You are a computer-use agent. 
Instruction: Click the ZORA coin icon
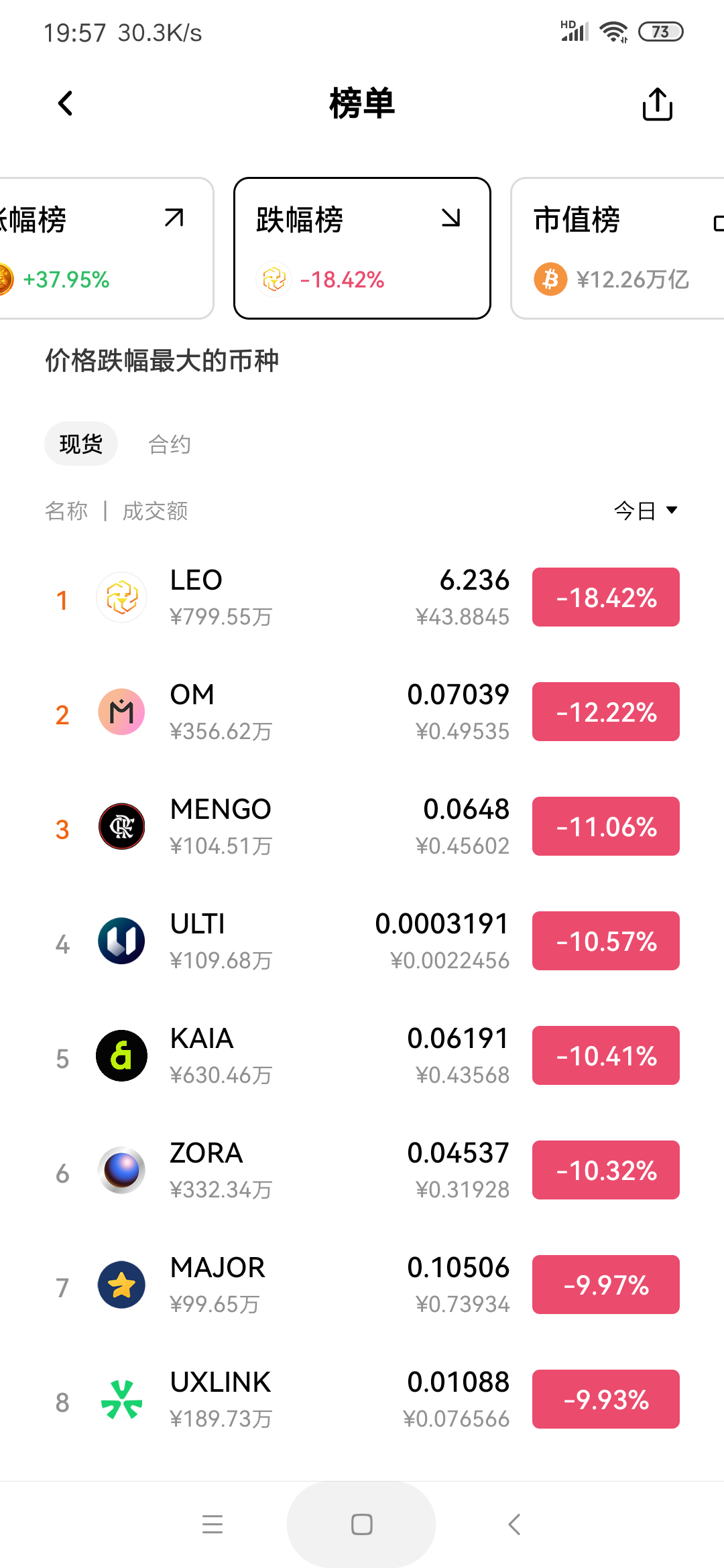[121, 1169]
